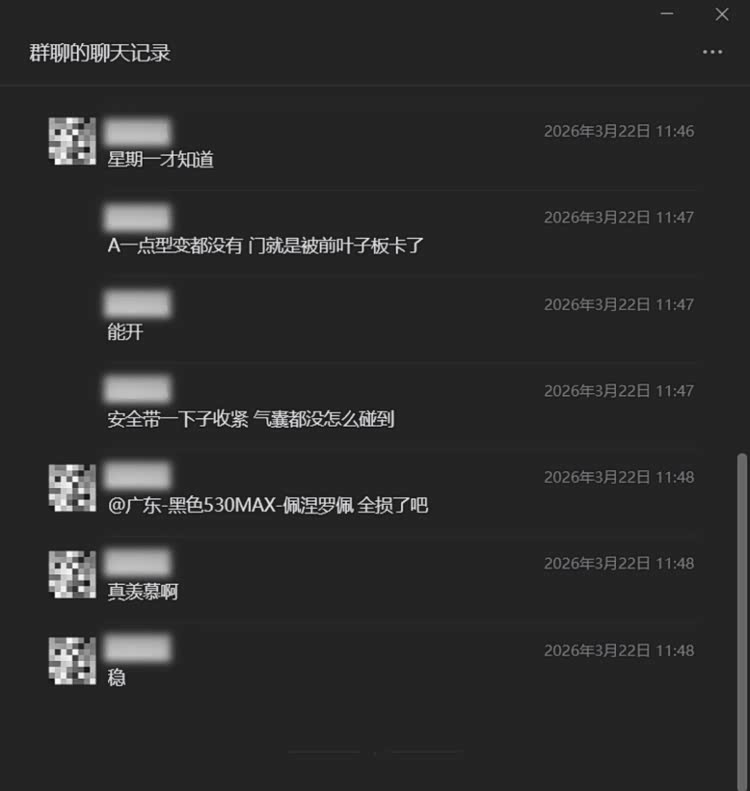Viewport: 750px width, 791px height.
Task: Close the chat record window
Action: click(x=722, y=14)
